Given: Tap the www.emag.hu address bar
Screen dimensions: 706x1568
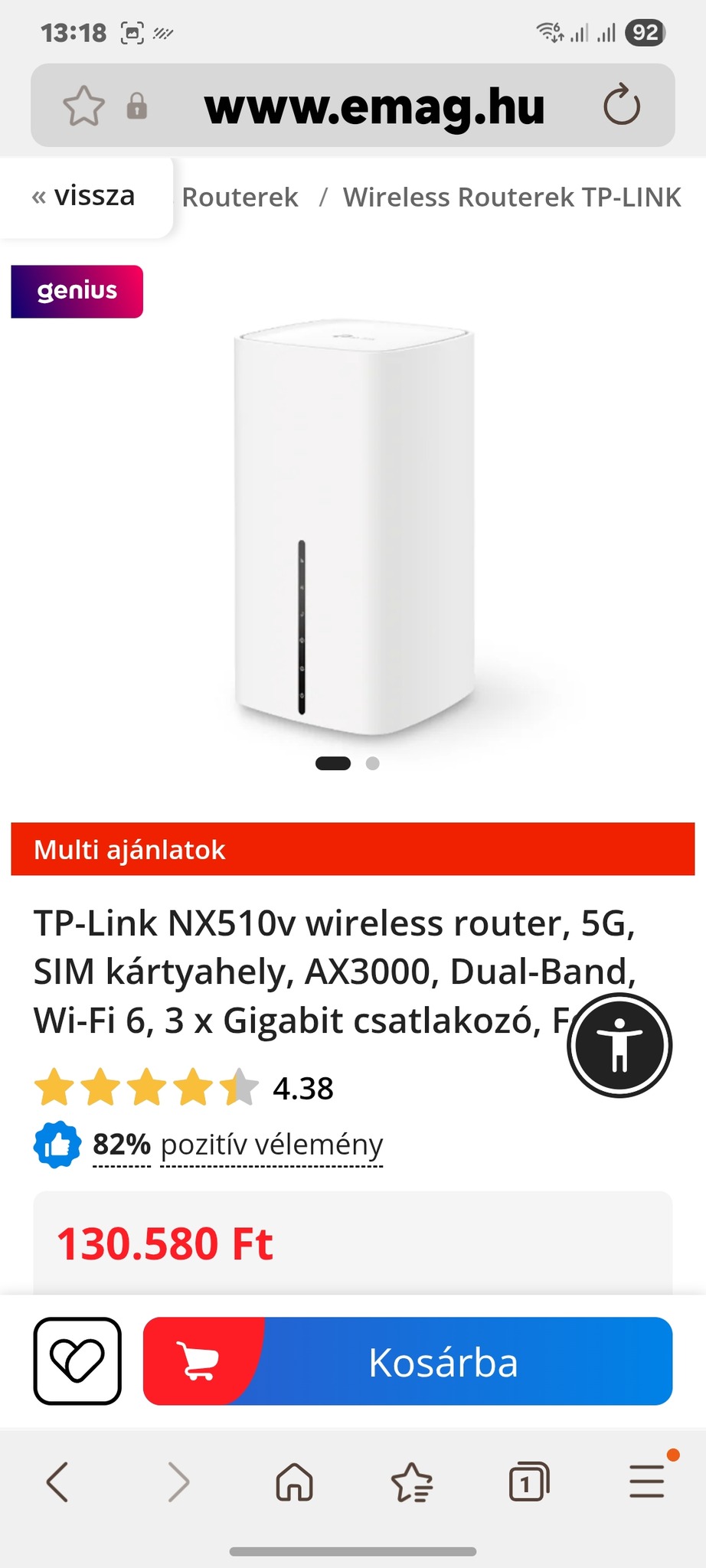Looking at the screenshot, I should point(374,106).
